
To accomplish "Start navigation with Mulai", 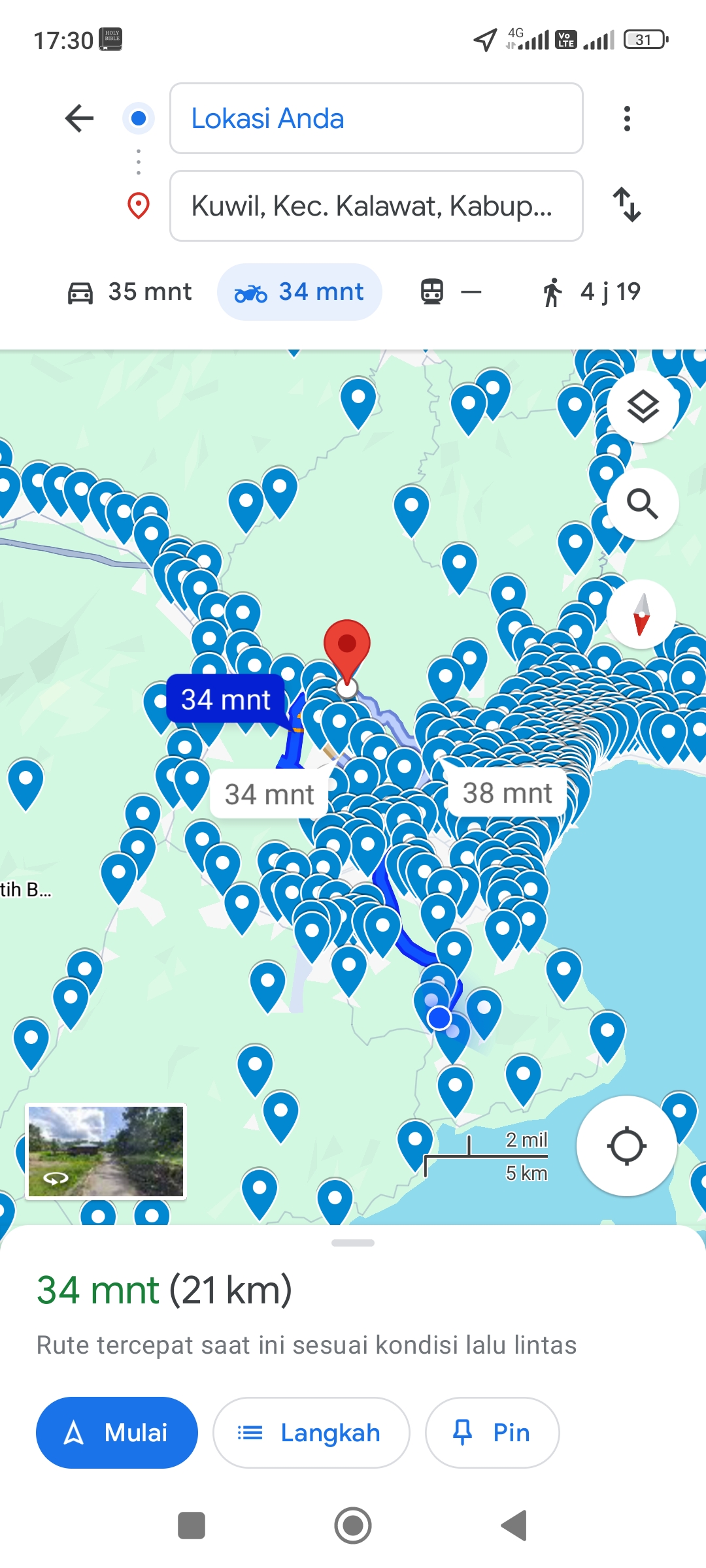I will (117, 1433).
